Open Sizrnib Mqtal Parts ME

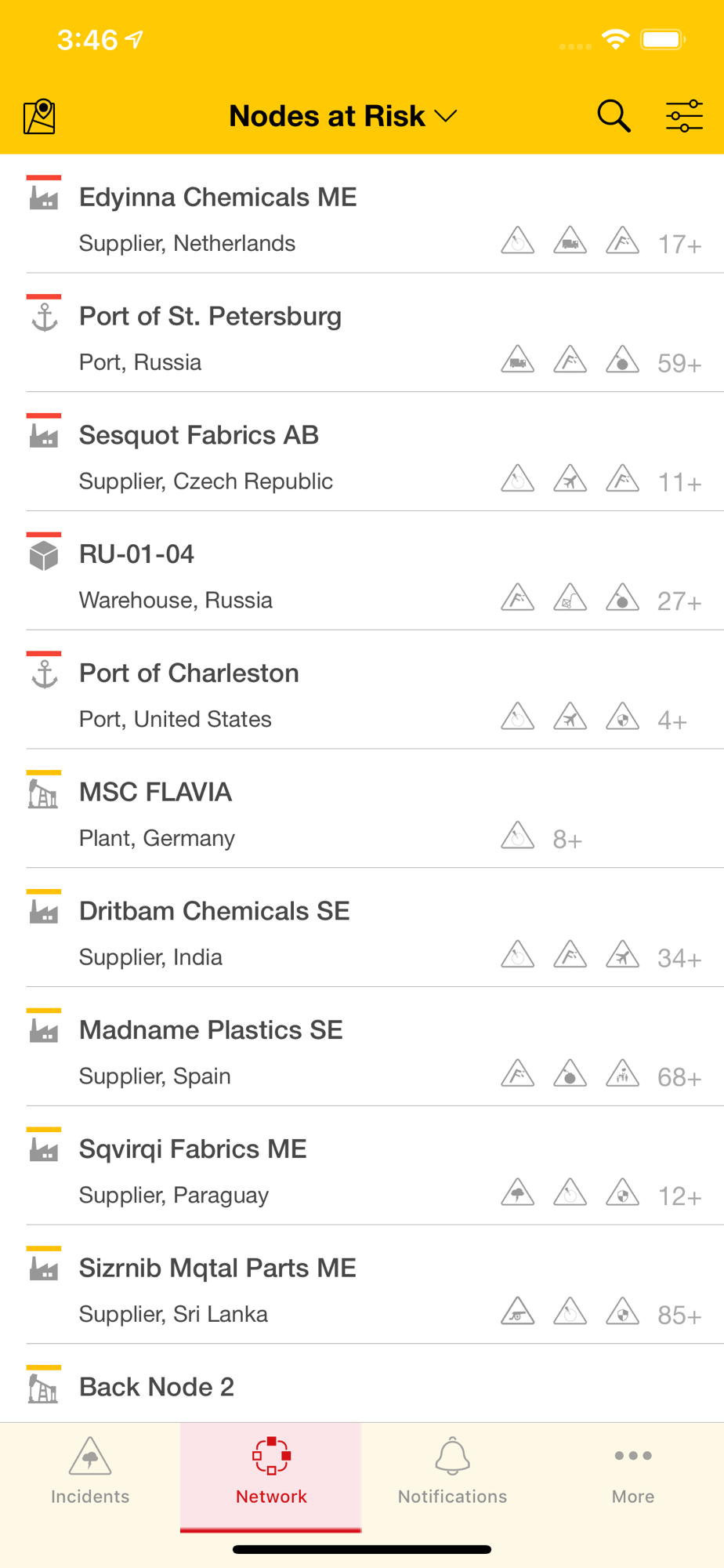(x=217, y=1269)
